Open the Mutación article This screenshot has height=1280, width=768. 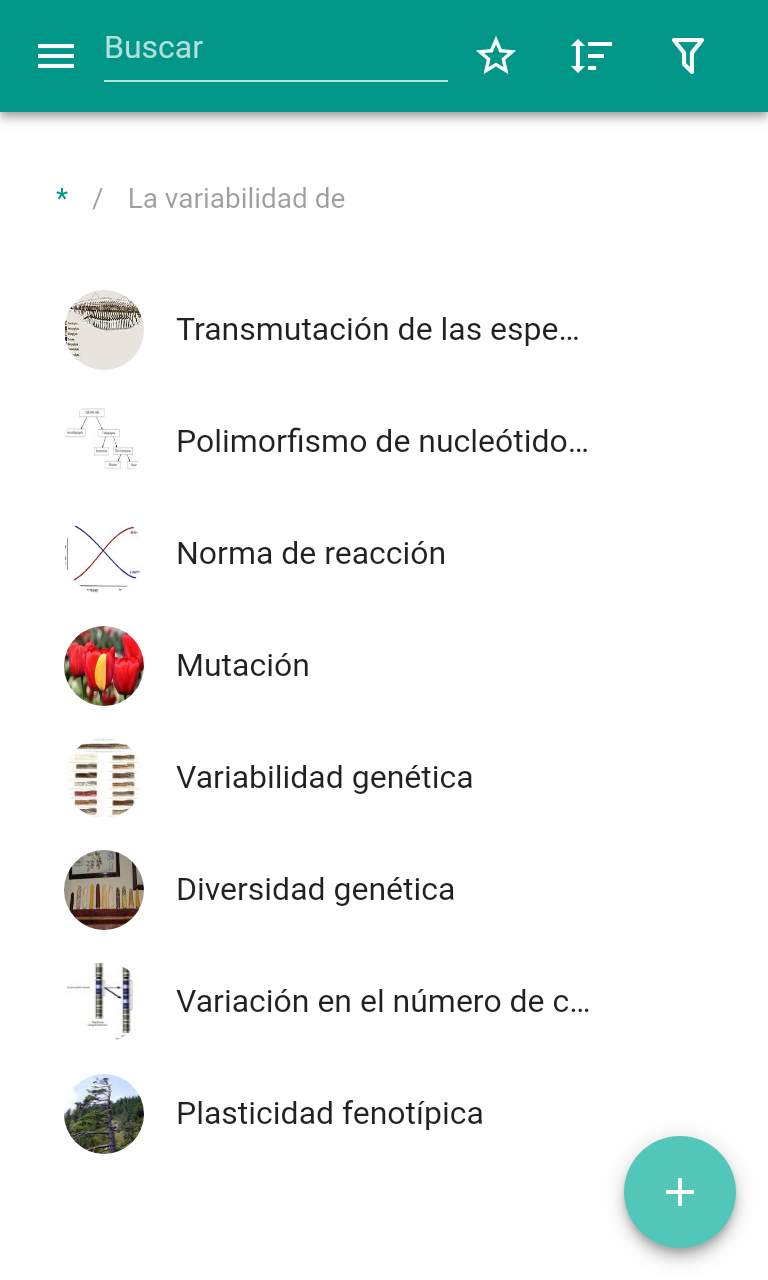point(384,666)
